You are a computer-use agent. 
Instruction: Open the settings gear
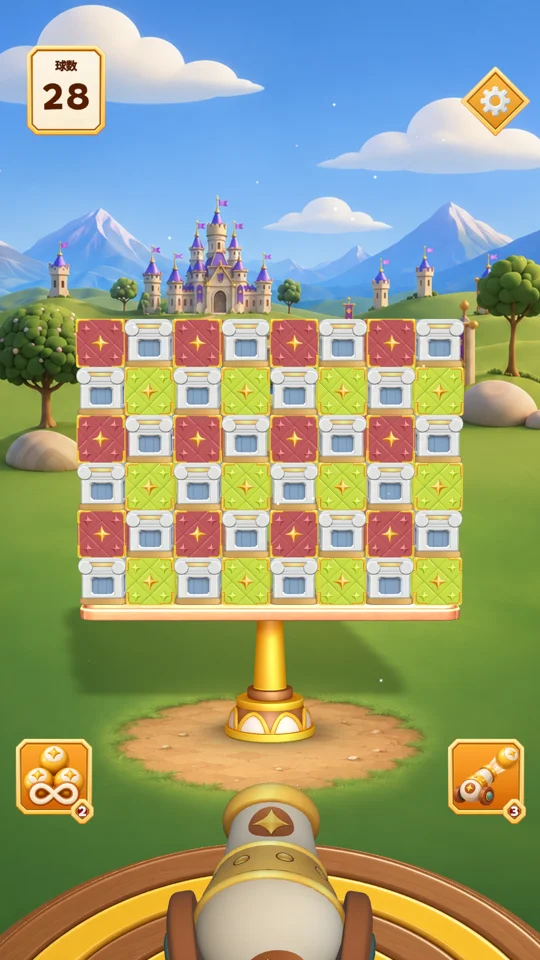pos(495,101)
